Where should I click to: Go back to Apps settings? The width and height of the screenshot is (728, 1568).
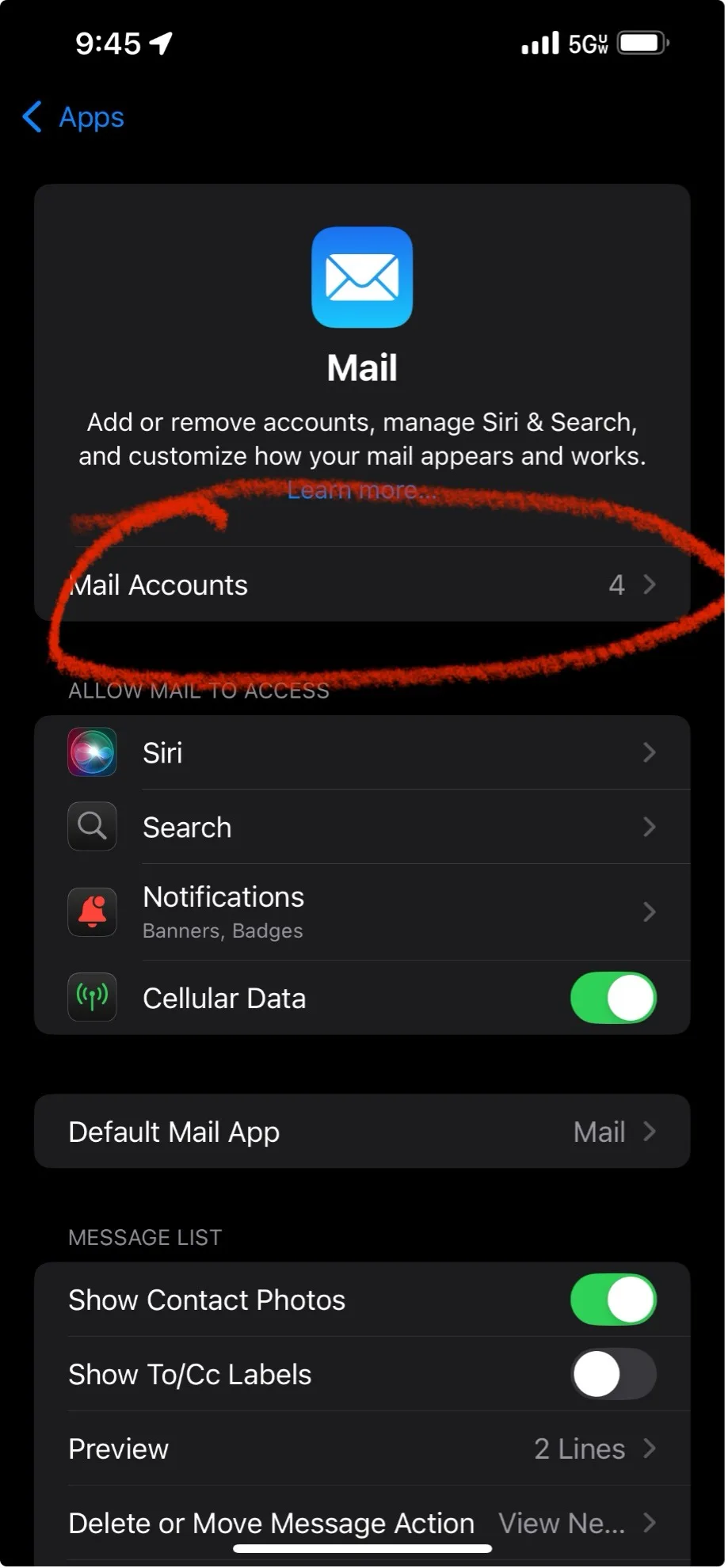74,117
